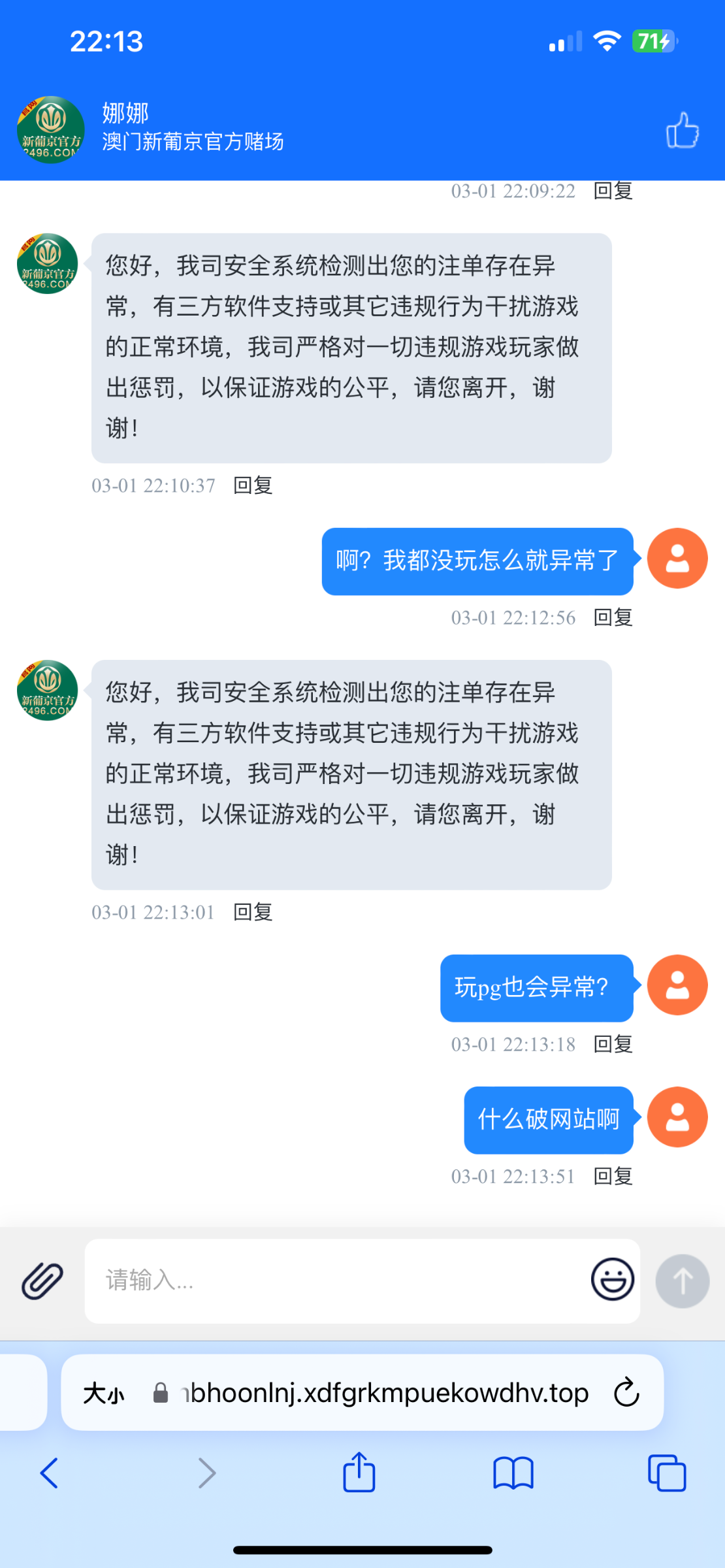The height and width of the screenshot is (1568, 725).
Task: Reply to the 22:13:51 message
Action: click(x=613, y=1176)
